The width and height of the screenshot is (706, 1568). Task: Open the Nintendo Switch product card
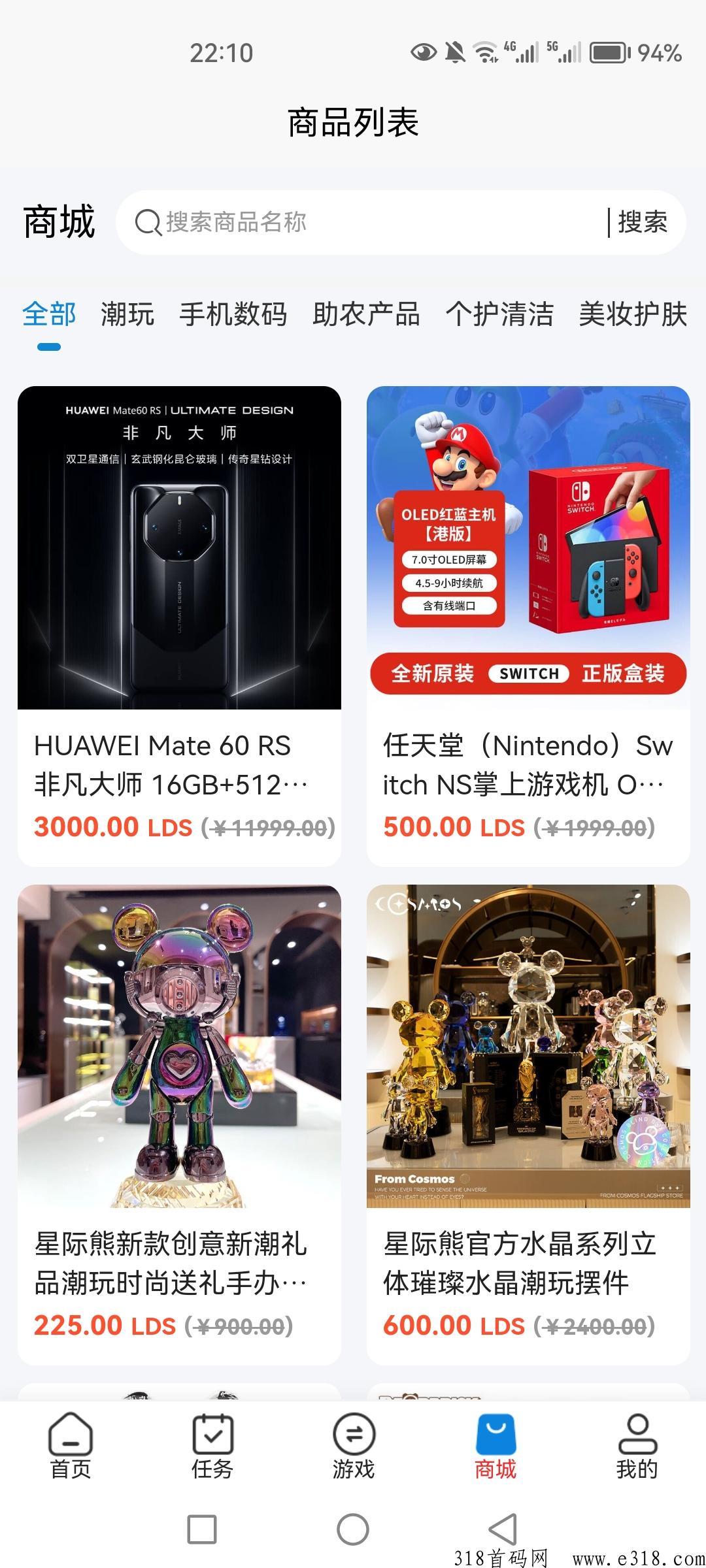[x=528, y=626]
